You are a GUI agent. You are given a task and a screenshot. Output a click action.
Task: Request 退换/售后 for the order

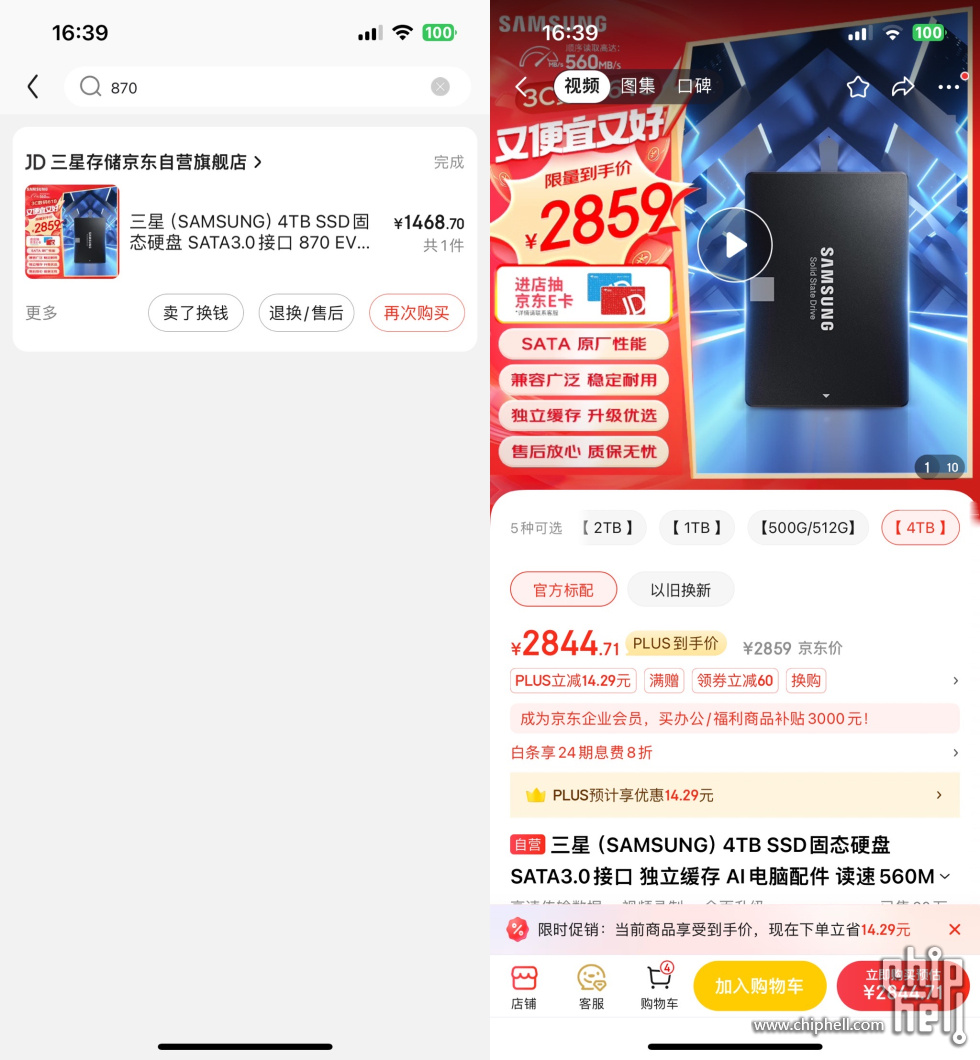pyautogui.click(x=306, y=313)
